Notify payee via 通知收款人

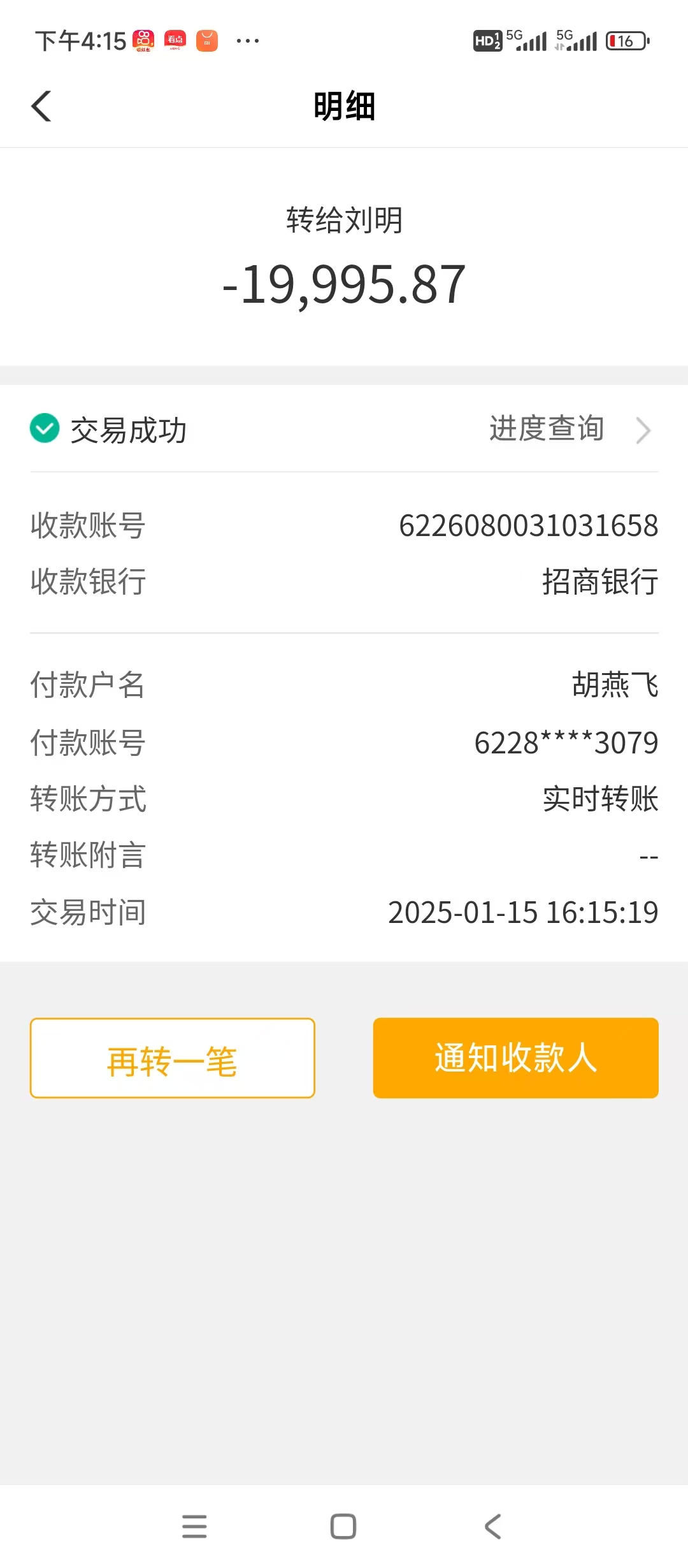coord(516,1058)
